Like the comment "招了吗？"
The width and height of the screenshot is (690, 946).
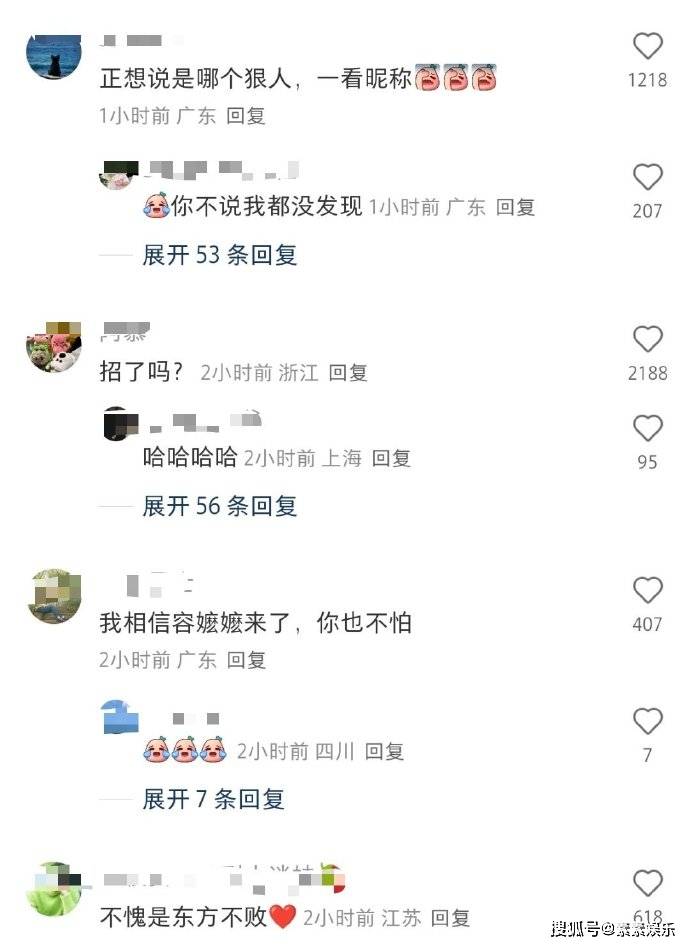pos(648,339)
